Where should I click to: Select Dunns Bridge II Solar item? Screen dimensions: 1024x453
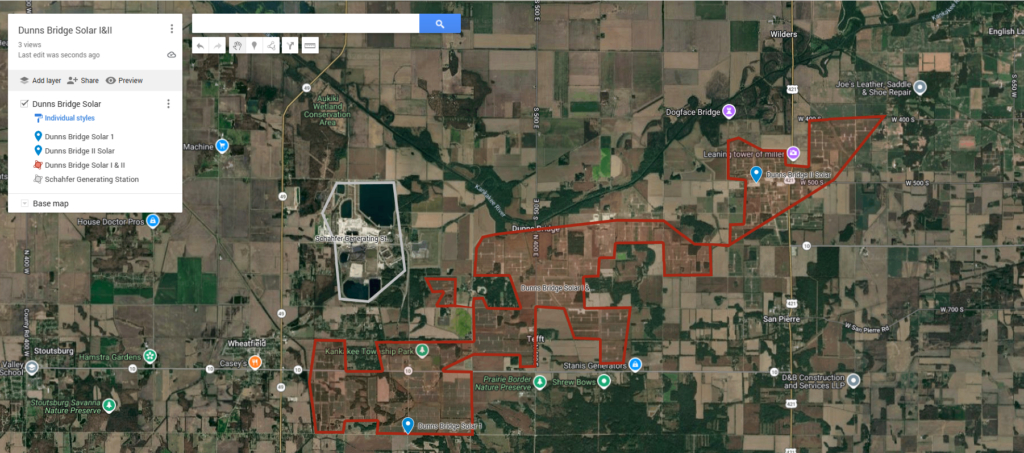pyautogui.click(x=79, y=151)
